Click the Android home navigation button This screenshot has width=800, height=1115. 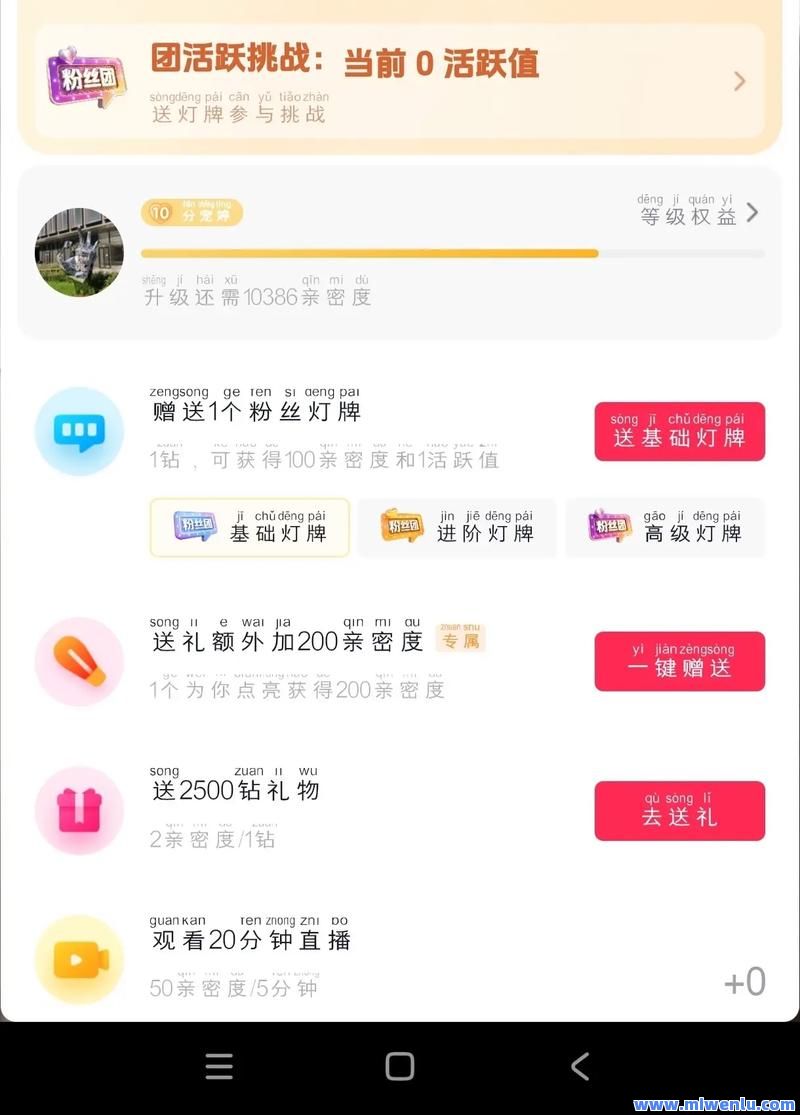click(x=400, y=1067)
